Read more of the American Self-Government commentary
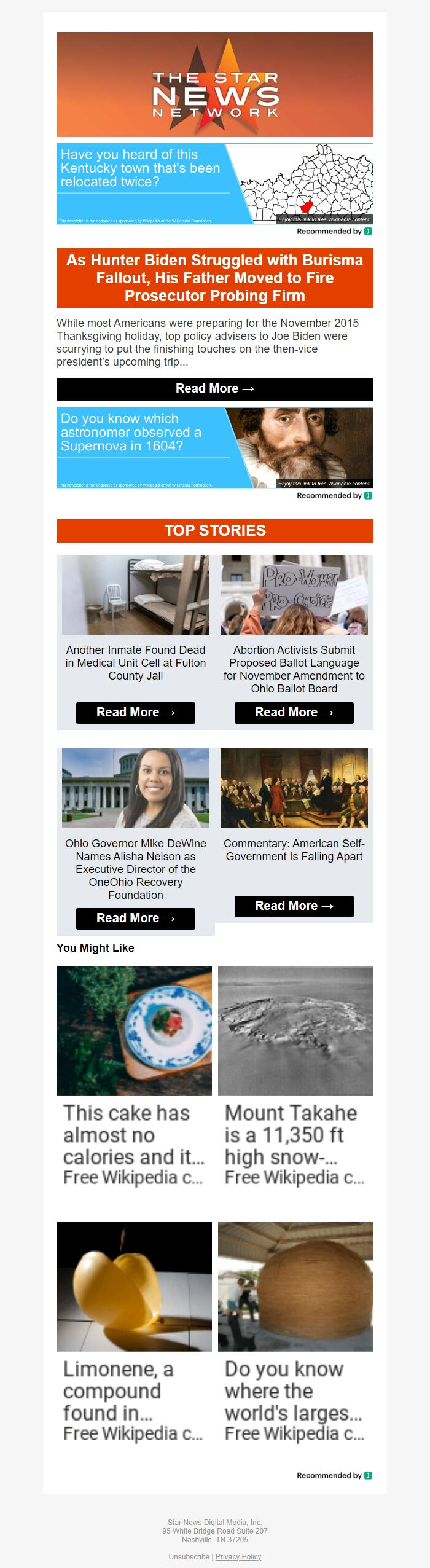Screen dimensions: 430x1568 tap(294, 906)
